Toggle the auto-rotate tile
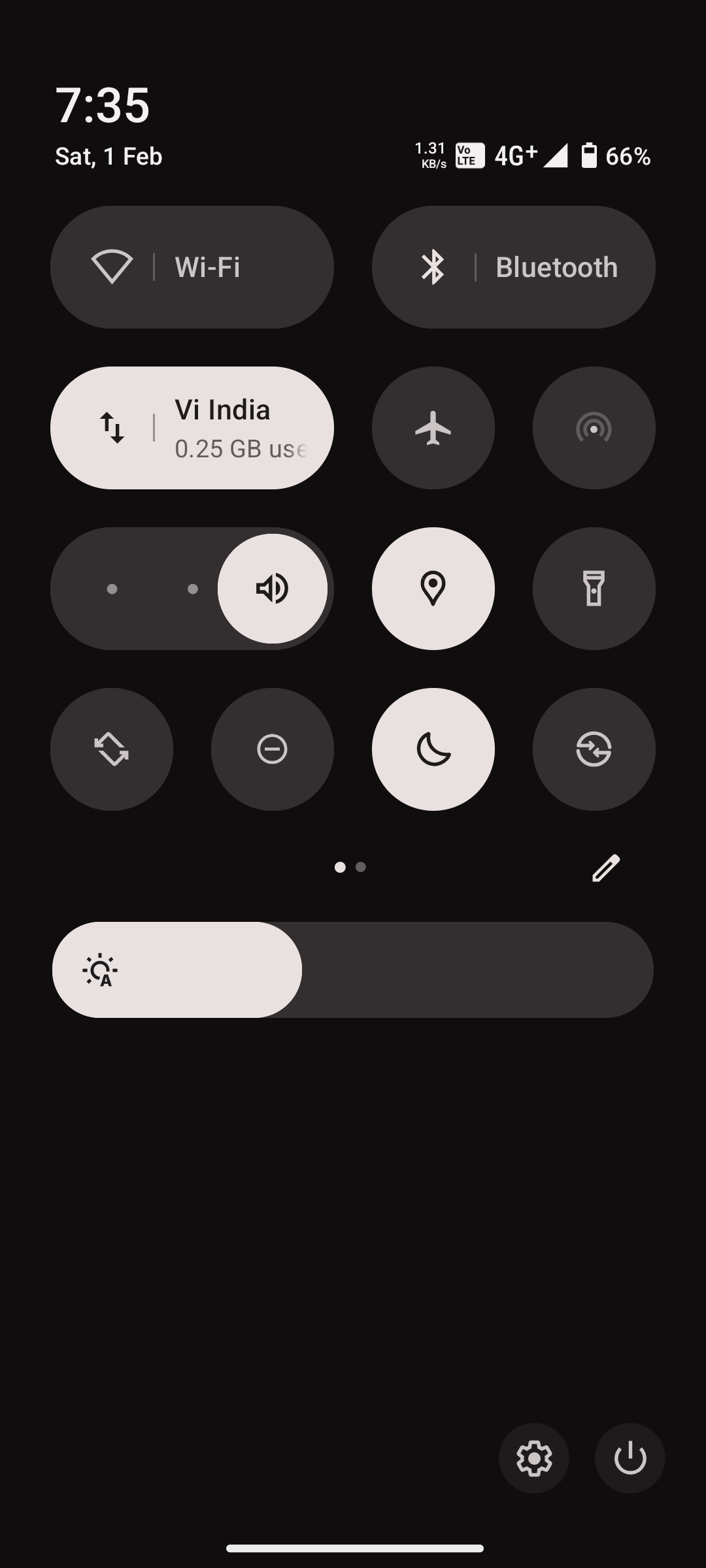 tap(112, 749)
